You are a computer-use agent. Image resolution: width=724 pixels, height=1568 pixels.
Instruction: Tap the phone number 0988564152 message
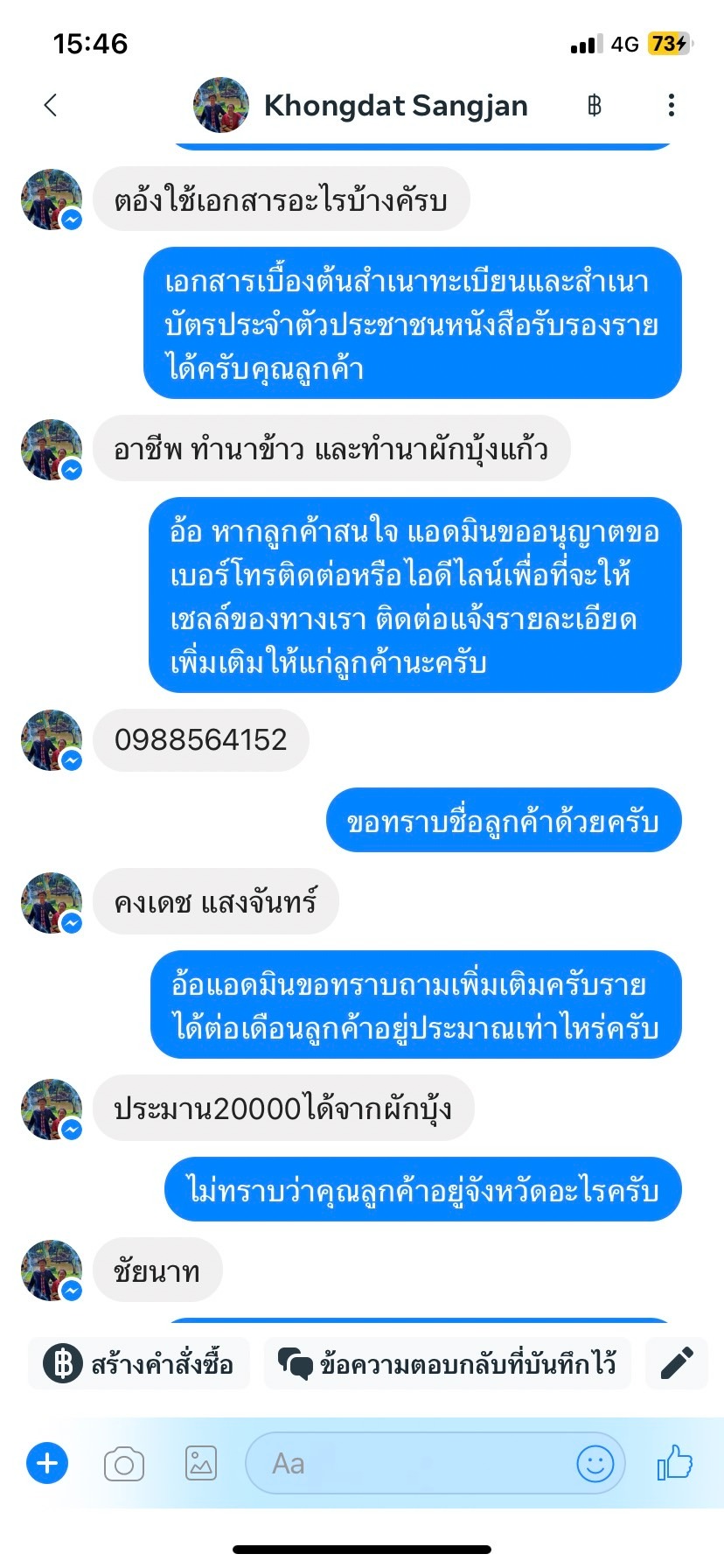point(201,740)
